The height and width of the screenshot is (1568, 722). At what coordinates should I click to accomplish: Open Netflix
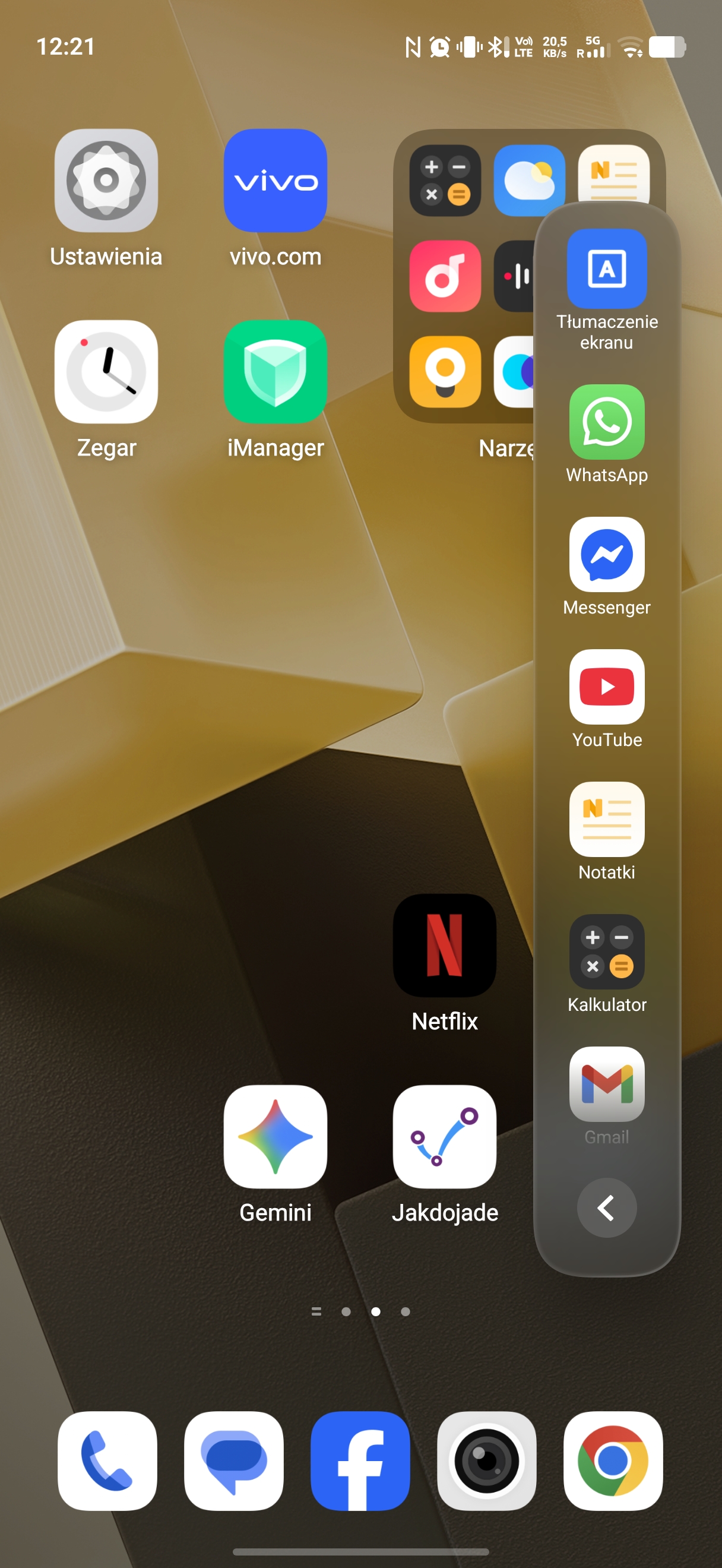(445, 946)
